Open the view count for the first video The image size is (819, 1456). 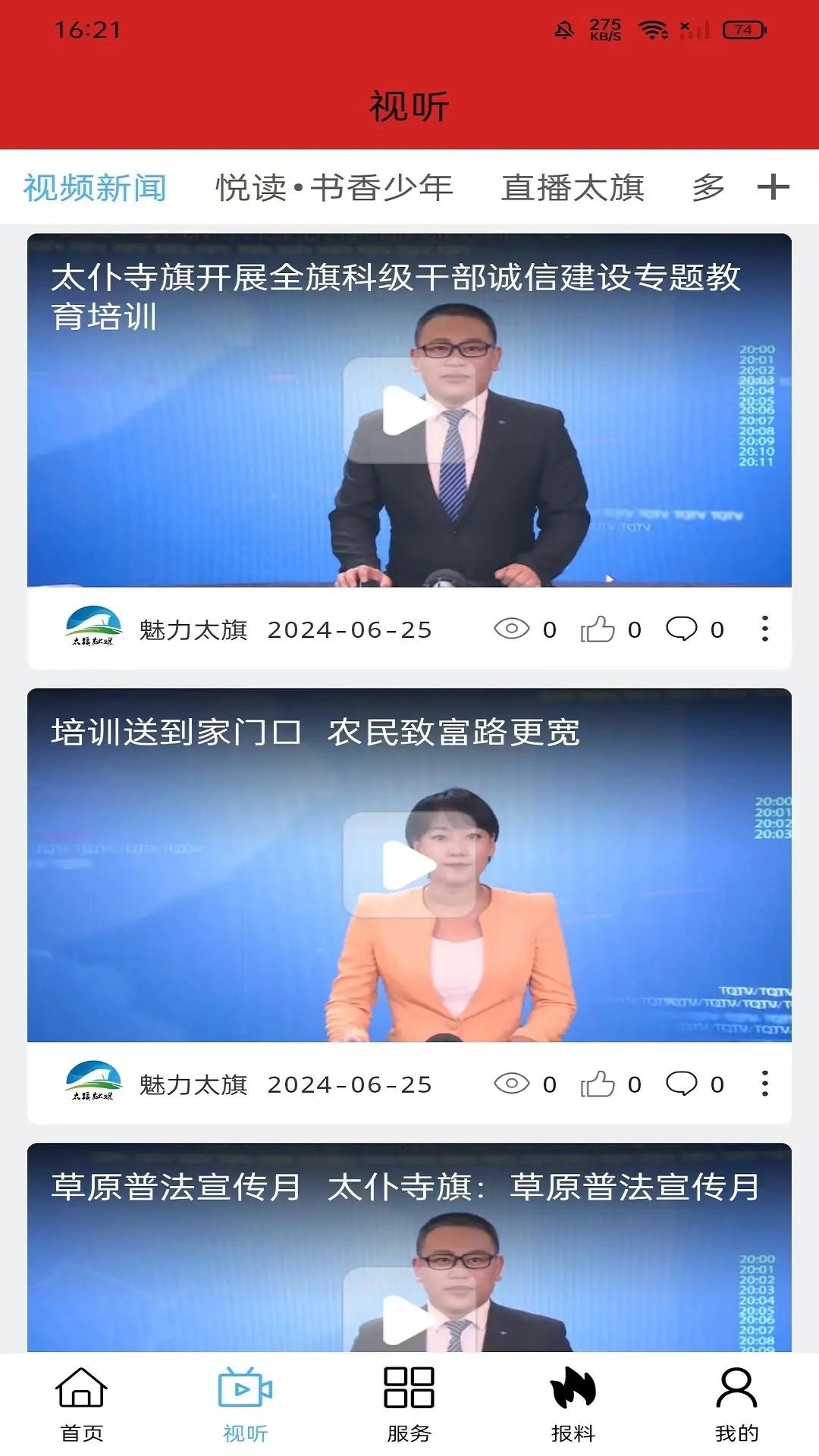pyautogui.click(x=513, y=629)
